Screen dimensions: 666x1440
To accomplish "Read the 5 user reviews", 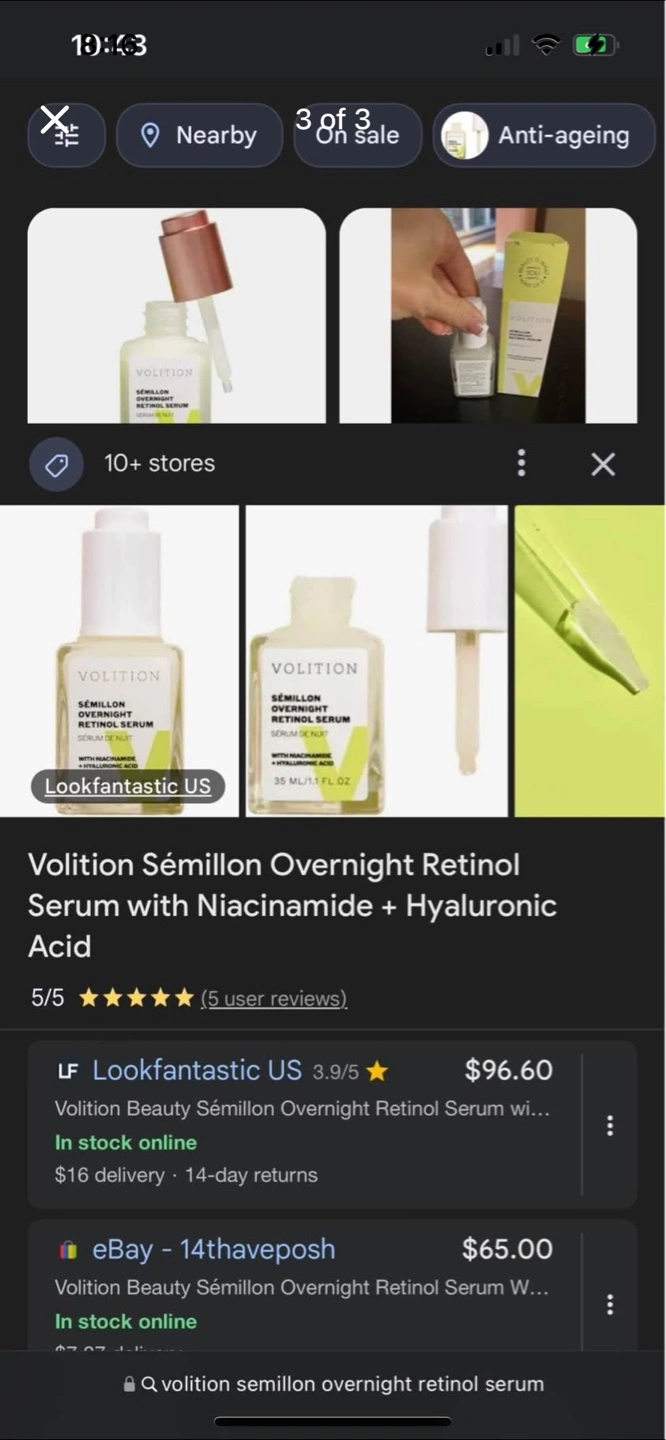I will (x=274, y=998).
